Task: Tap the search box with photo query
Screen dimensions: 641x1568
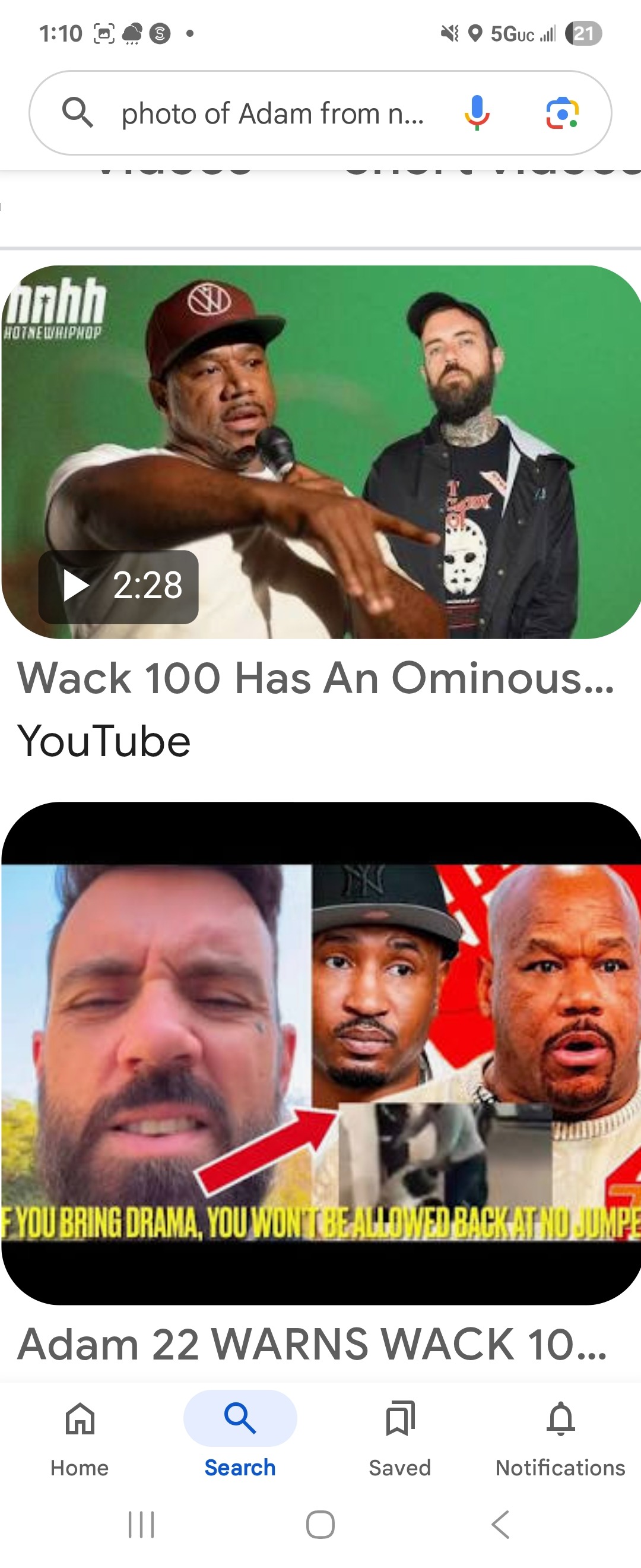Action: pyautogui.click(x=274, y=114)
